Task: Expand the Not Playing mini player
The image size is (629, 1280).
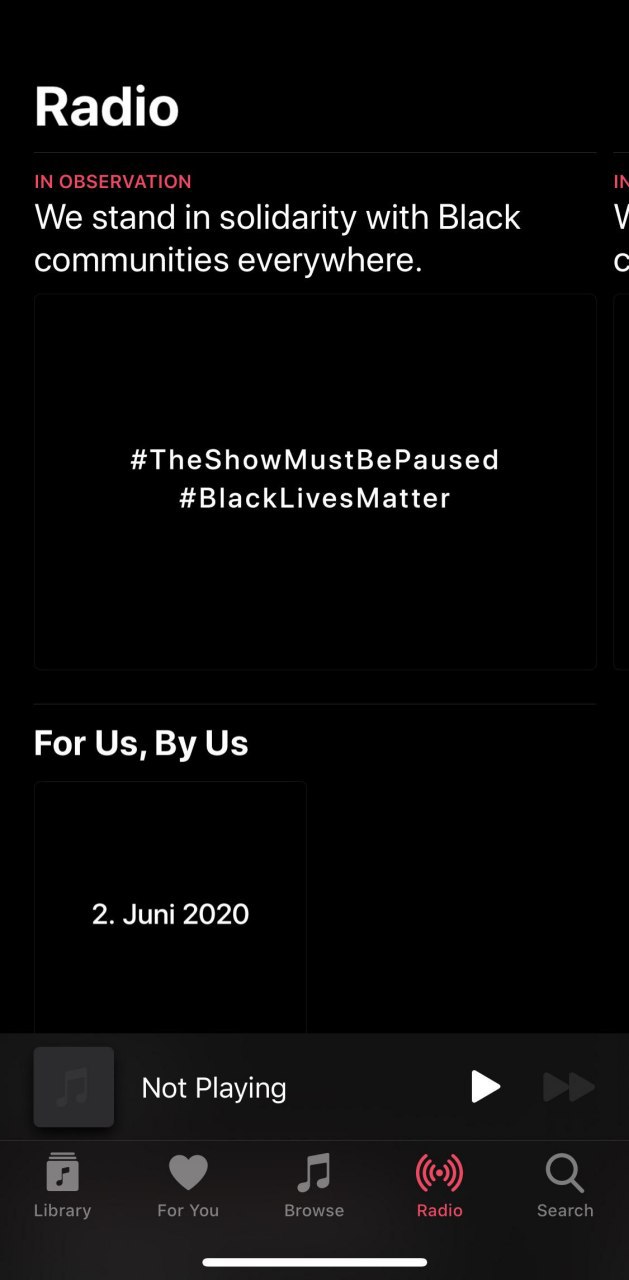Action: point(214,1088)
